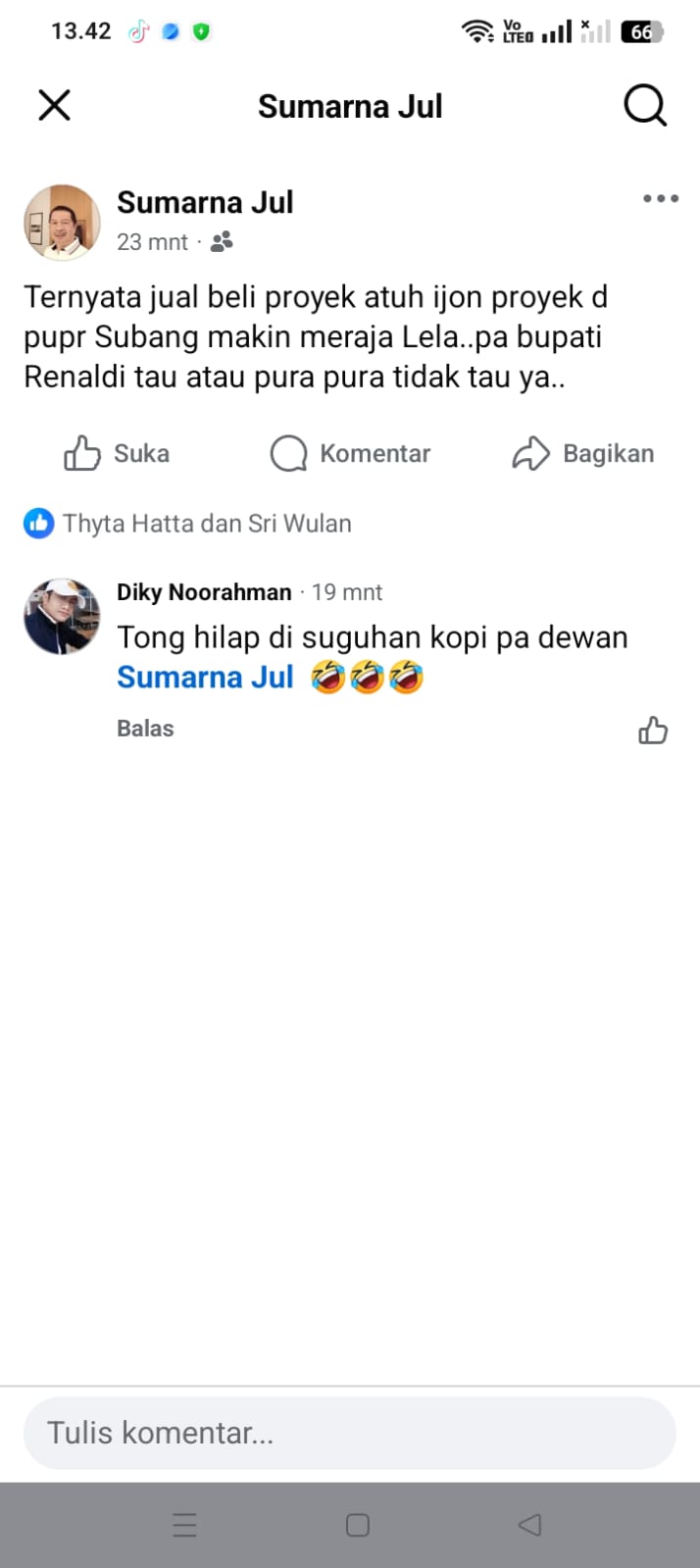Open the search magnifier icon
This screenshot has width=700, height=1568.
pyautogui.click(x=645, y=105)
